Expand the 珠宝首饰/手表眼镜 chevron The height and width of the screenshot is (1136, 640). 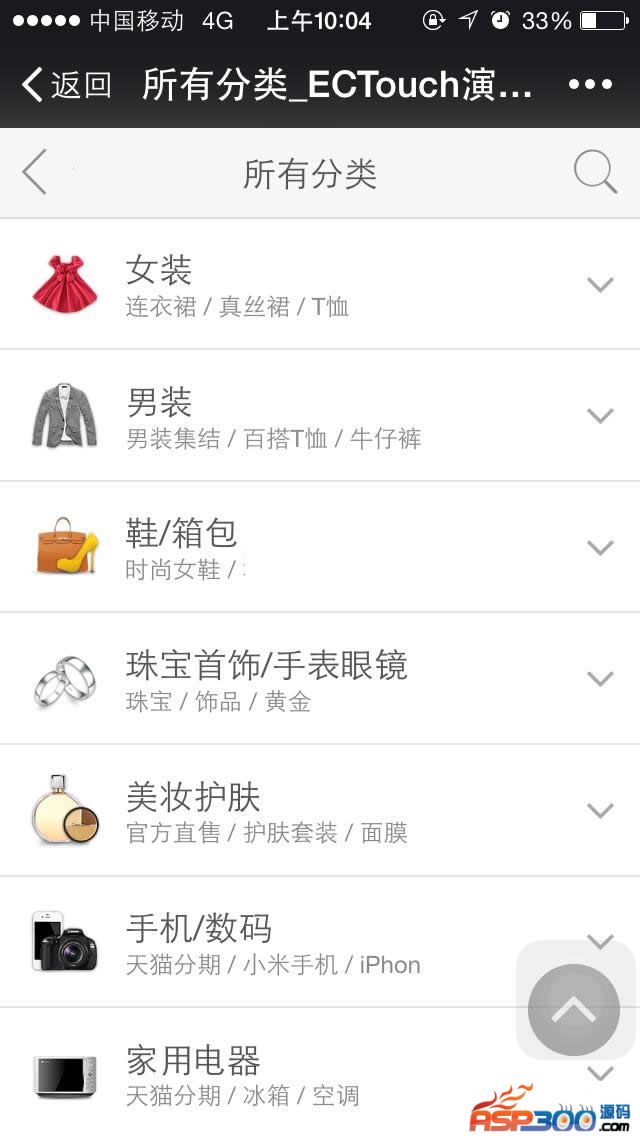tap(600, 679)
